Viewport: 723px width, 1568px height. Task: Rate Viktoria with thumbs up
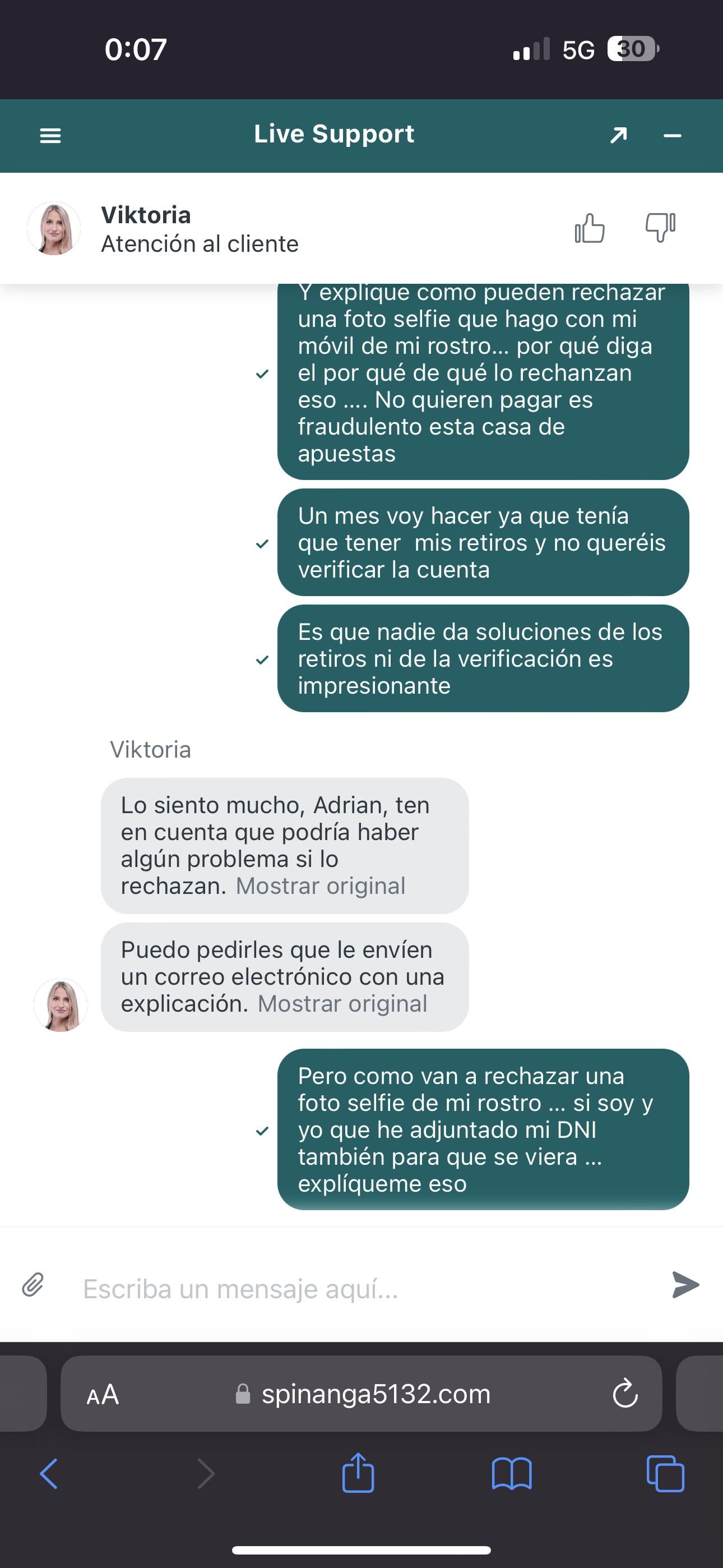click(x=589, y=228)
